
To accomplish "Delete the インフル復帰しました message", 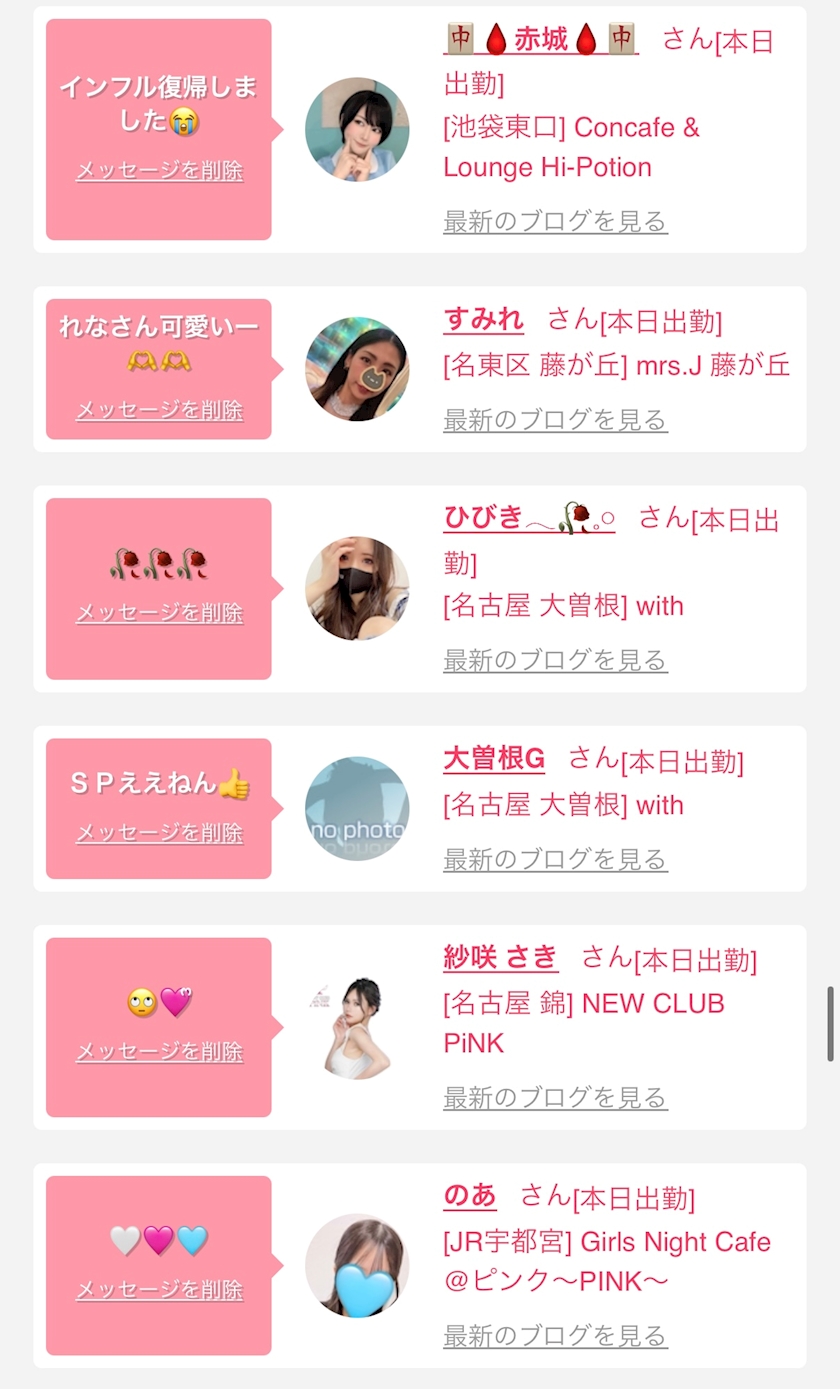I will (160, 170).
